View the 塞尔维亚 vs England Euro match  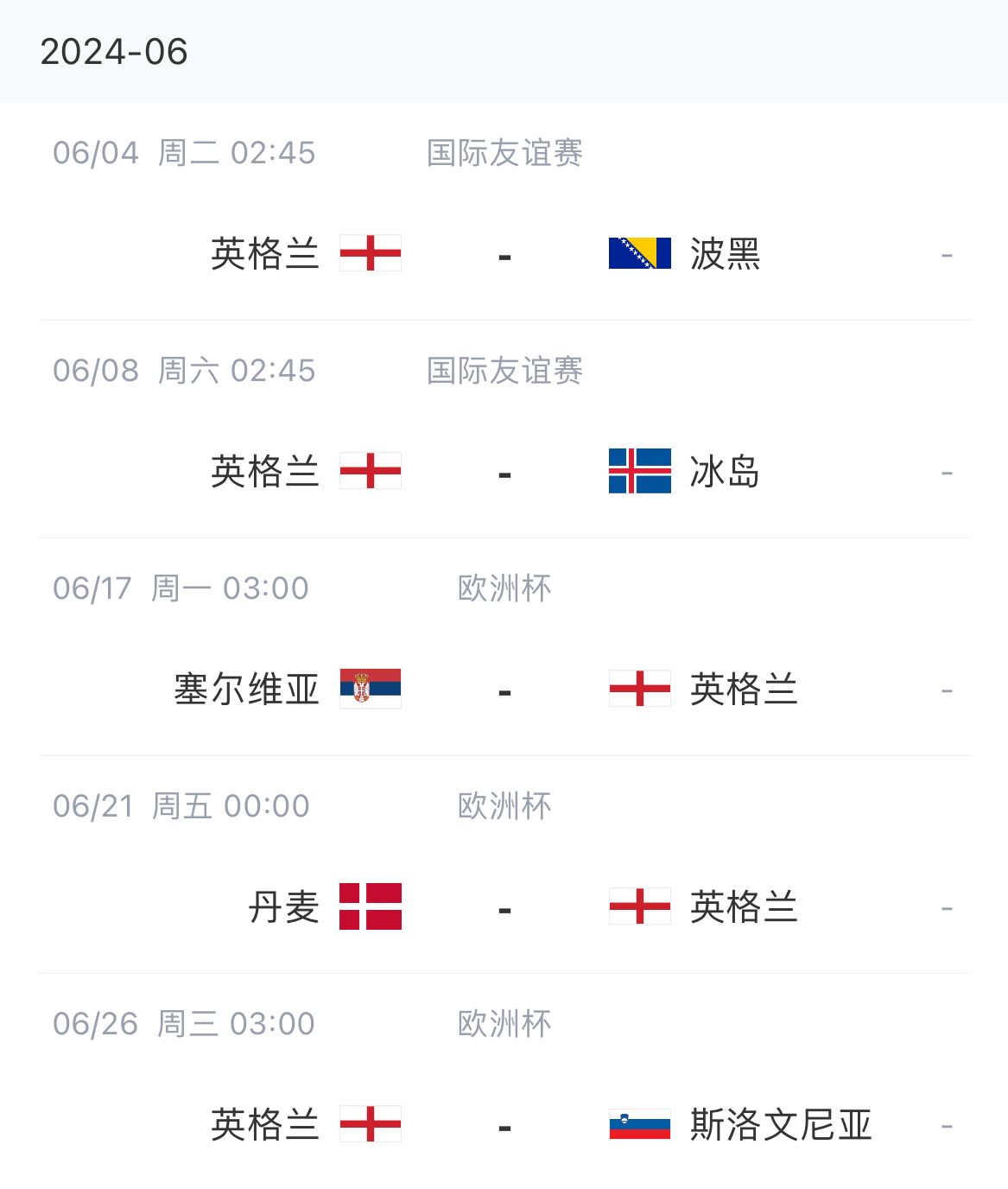(504, 690)
